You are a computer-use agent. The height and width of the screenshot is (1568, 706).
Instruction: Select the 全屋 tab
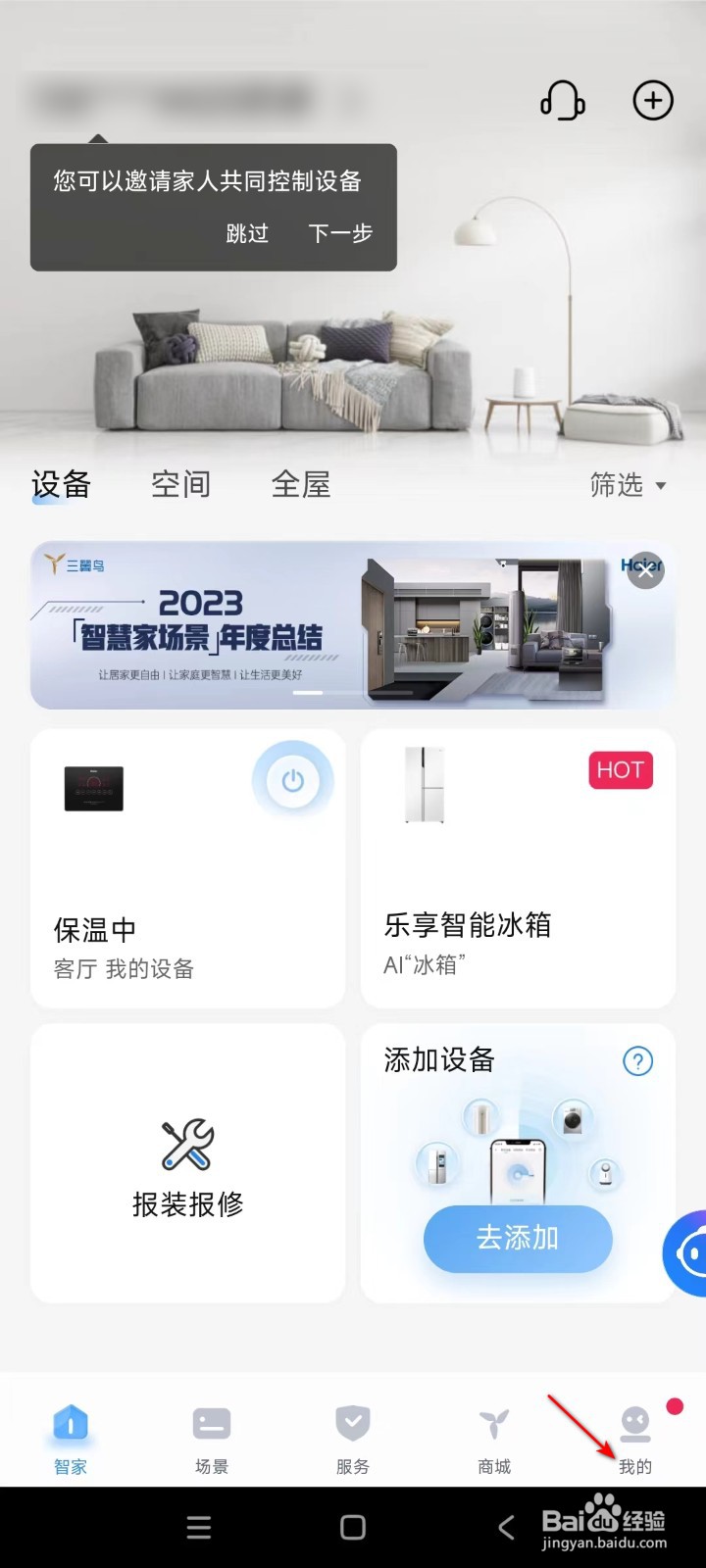point(301,484)
